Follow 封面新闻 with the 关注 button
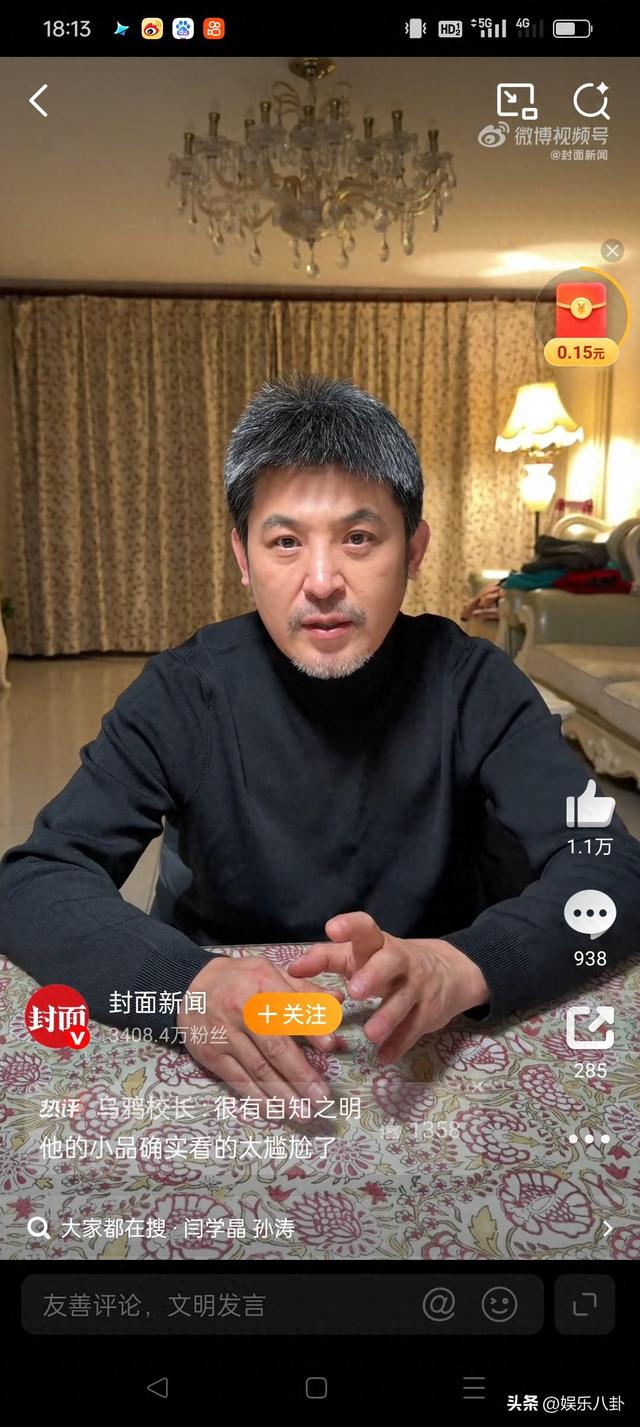Viewport: 640px width, 1427px height. click(x=292, y=1014)
